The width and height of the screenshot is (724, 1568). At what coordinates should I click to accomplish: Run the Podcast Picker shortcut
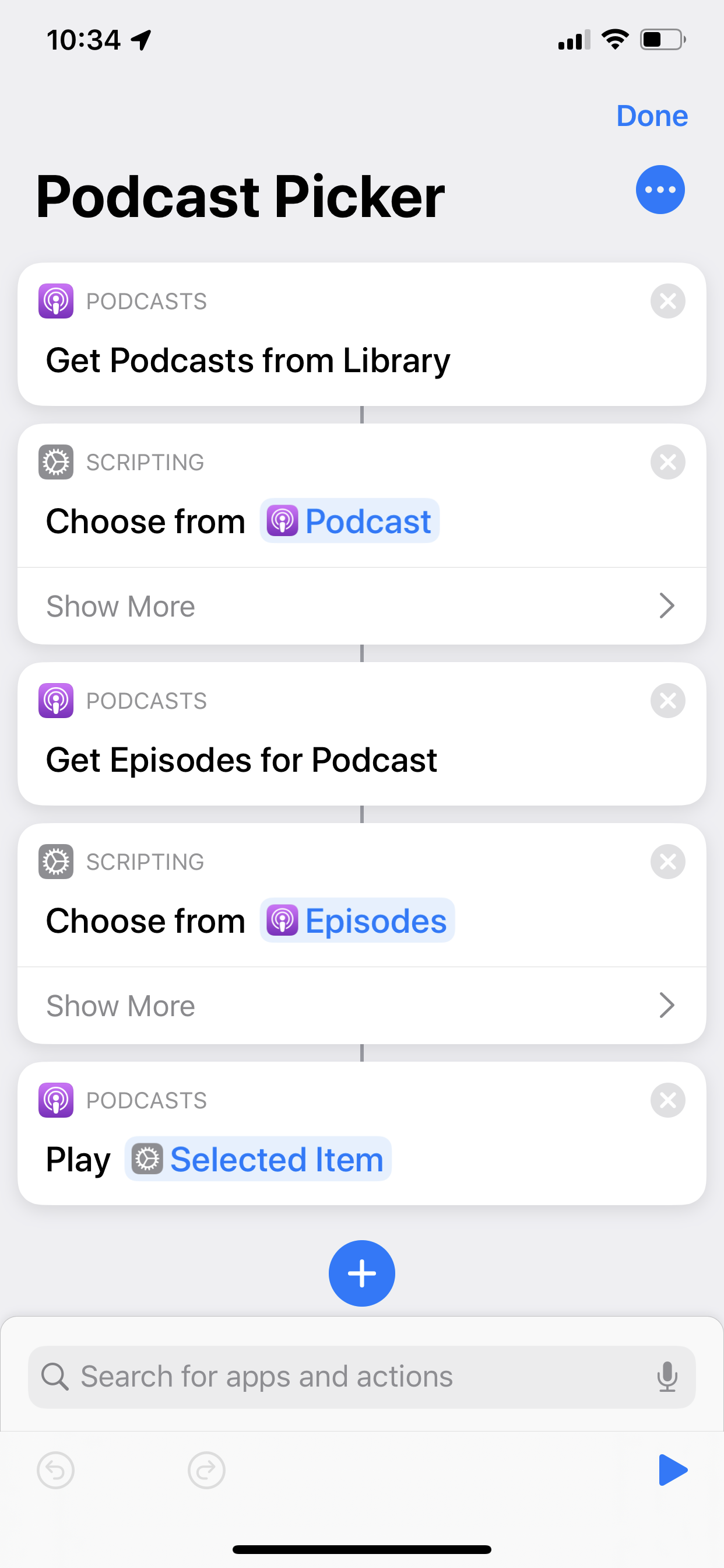(672, 1471)
